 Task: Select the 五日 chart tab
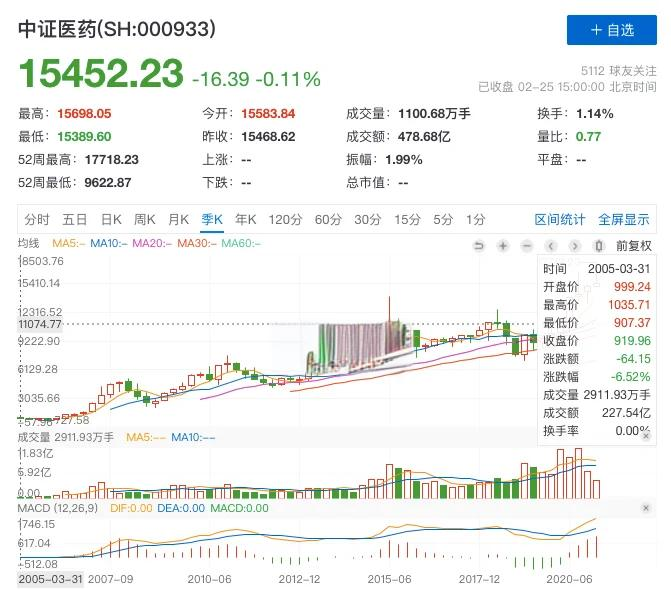[74, 219]
